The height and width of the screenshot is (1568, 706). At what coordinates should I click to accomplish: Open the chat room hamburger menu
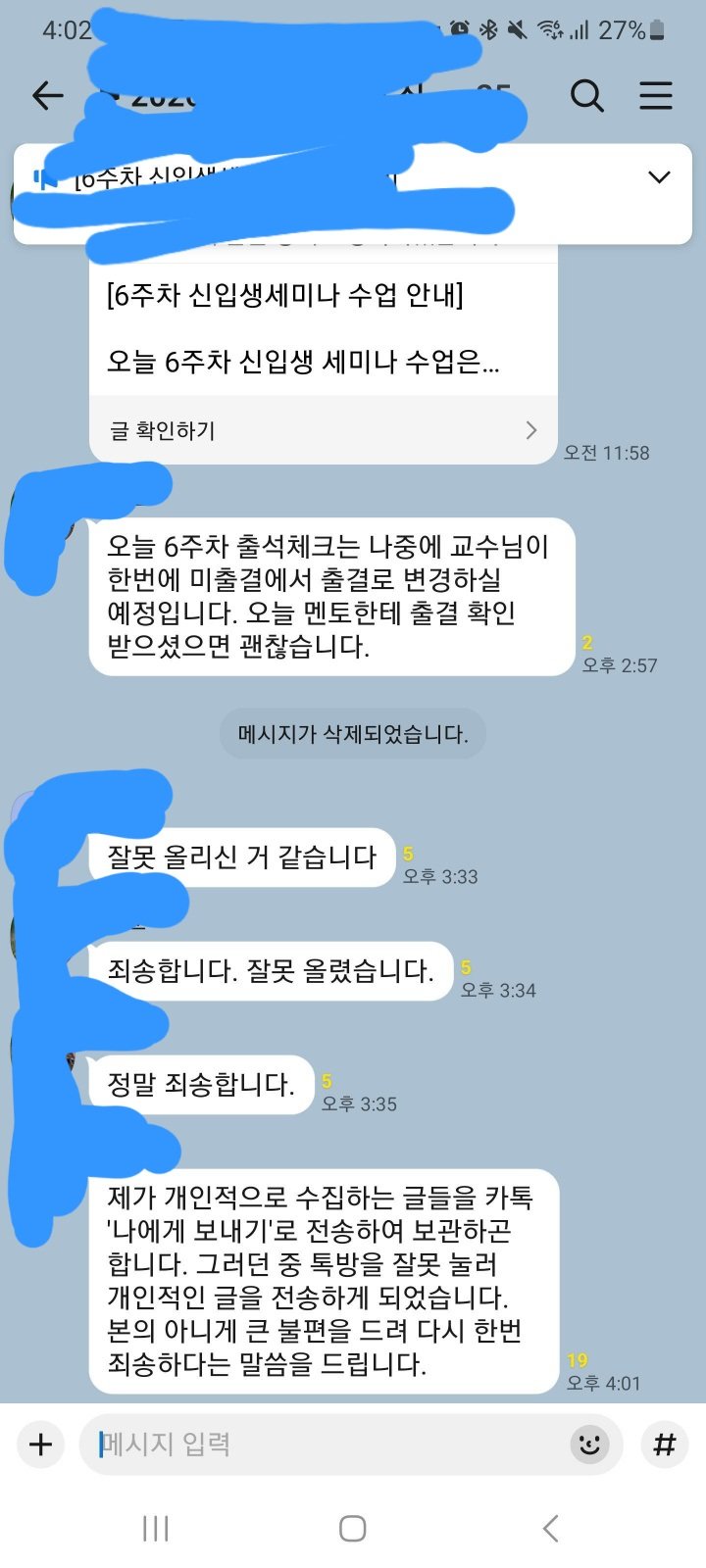[655, 95]
